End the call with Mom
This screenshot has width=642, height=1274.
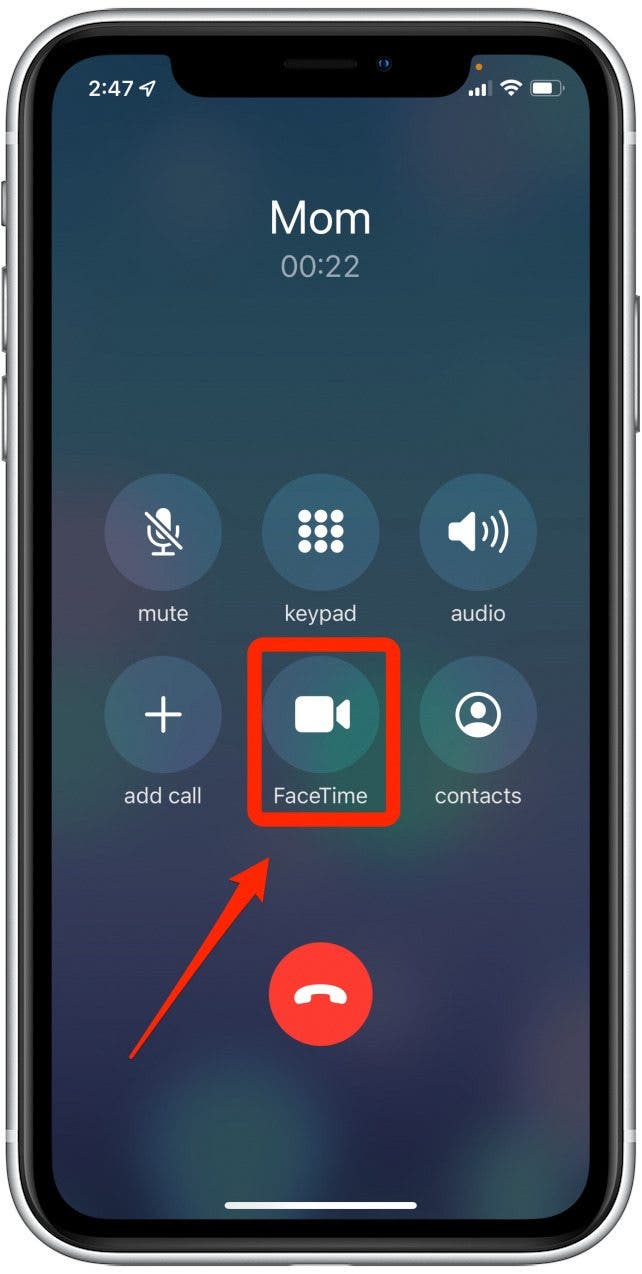coord(321,994)
